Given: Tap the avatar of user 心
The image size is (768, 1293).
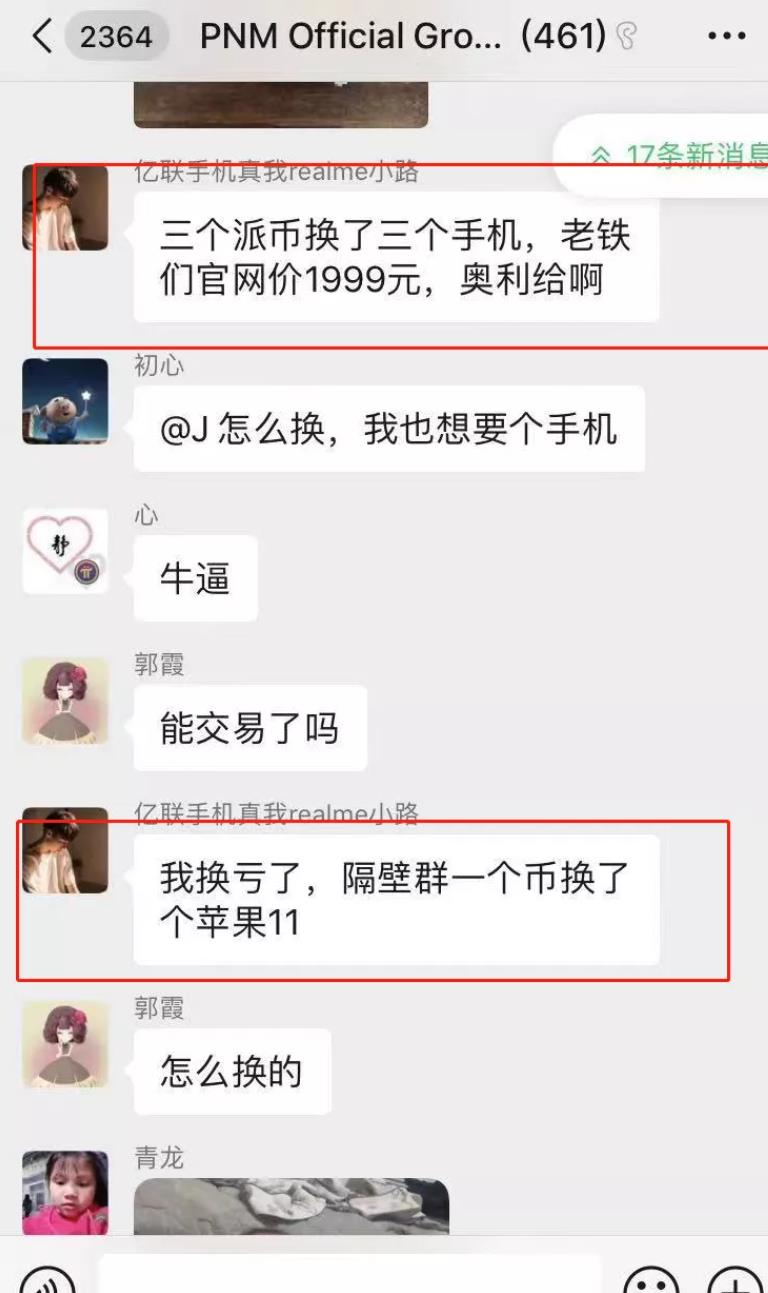Looking at the screenshot, I should (65, 551).
